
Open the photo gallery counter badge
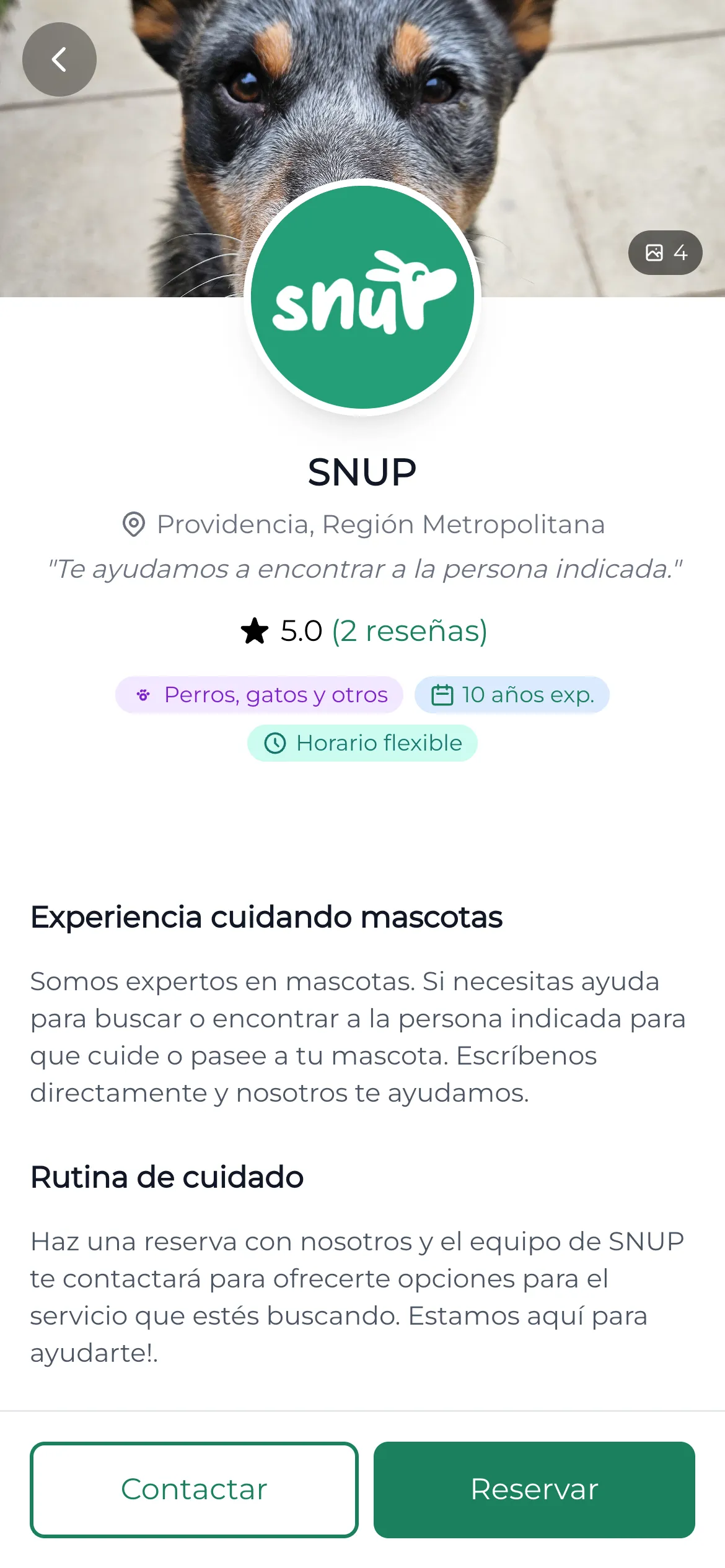click(x=666, y=253)
